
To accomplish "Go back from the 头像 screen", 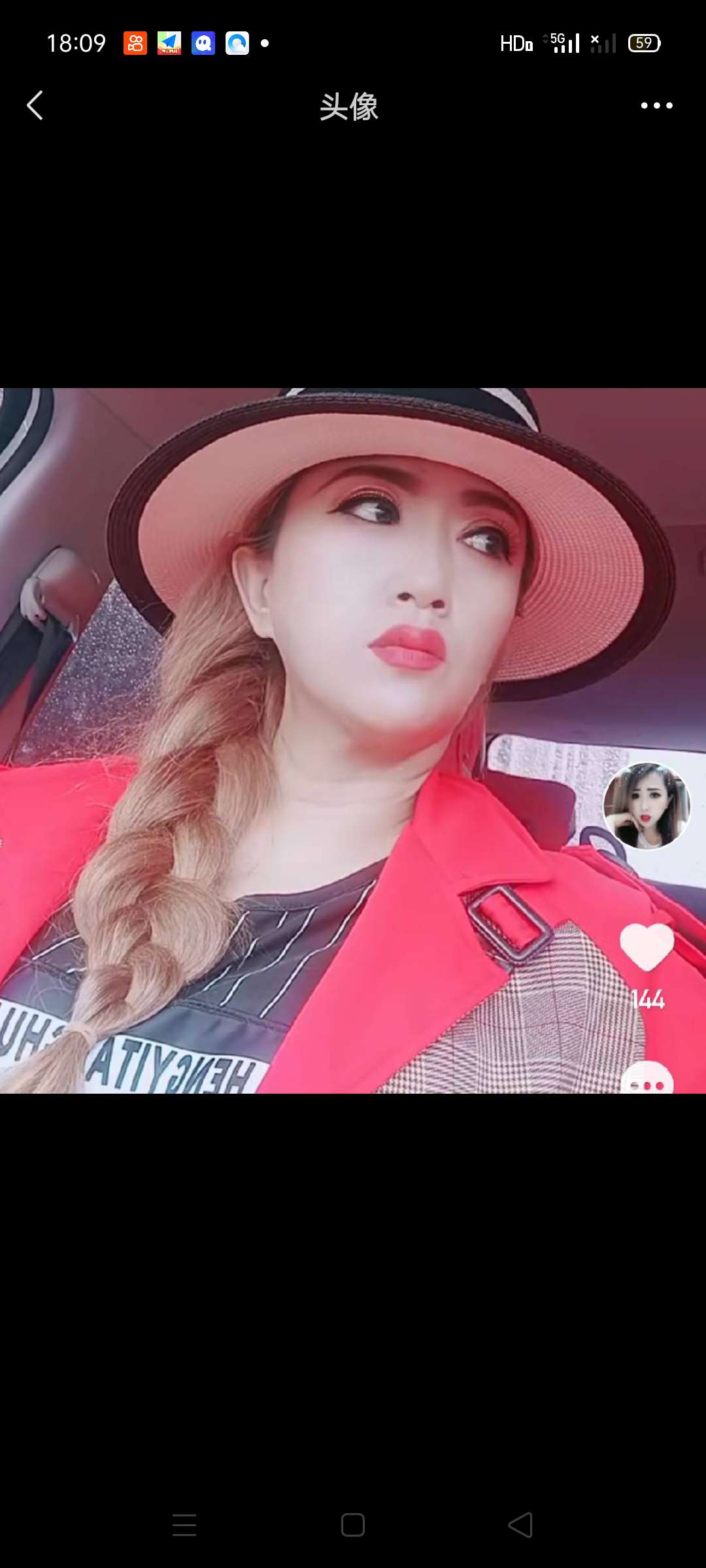I will (x=35, y=105).
